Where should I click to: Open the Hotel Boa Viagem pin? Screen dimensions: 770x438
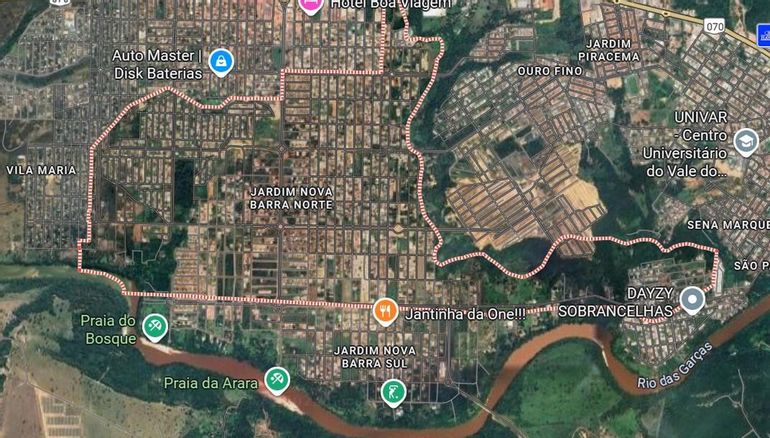[311, 3]
